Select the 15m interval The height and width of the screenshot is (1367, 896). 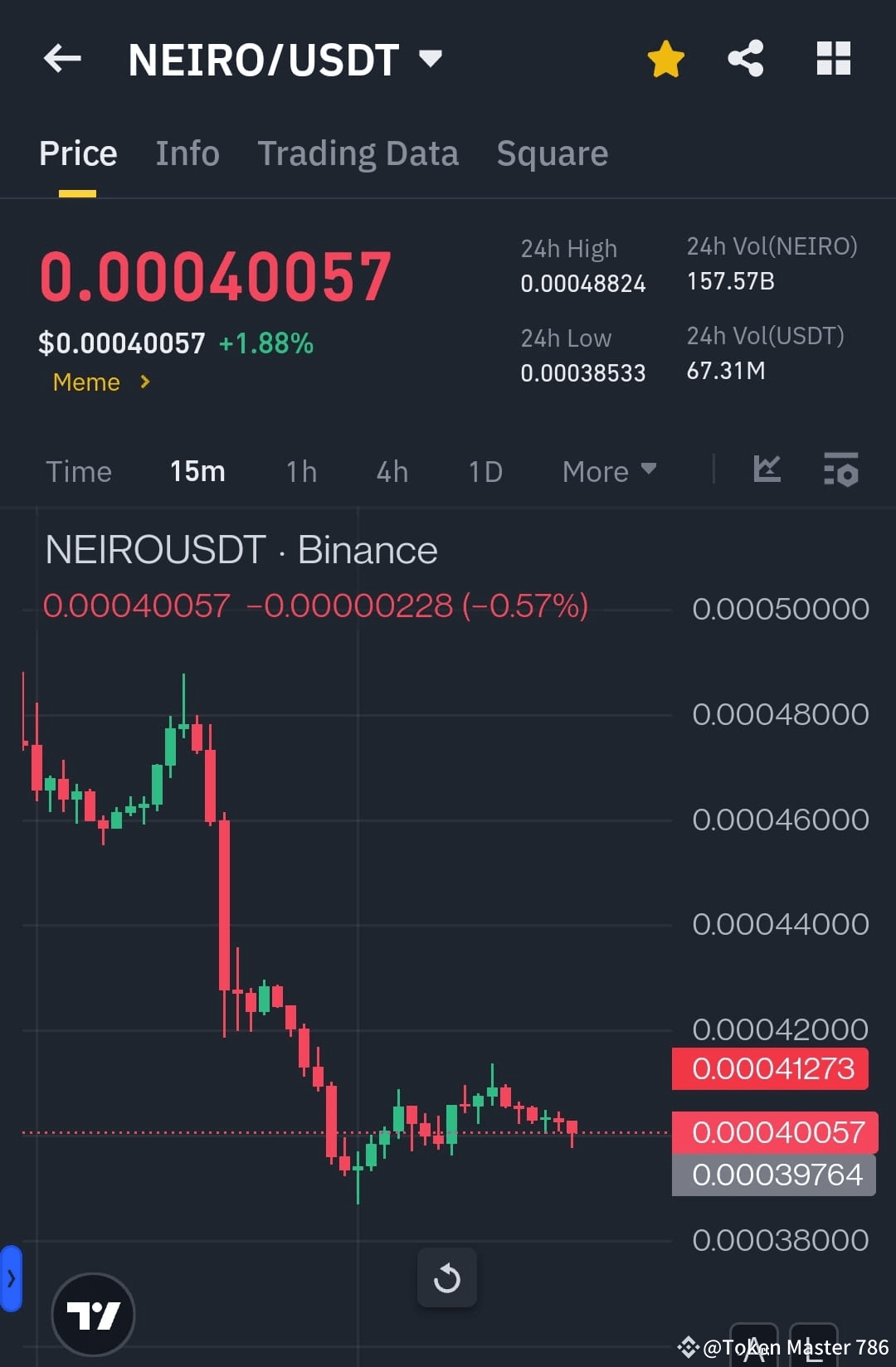pyautogui.click(x=197, y=470)
